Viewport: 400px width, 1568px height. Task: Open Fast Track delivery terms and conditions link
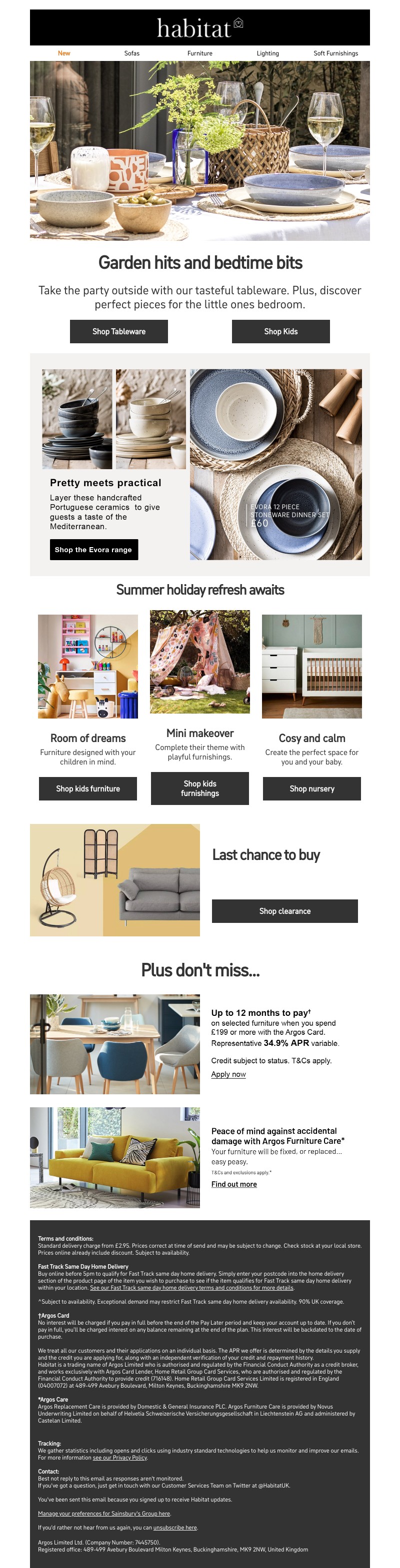coord(192,1287)
